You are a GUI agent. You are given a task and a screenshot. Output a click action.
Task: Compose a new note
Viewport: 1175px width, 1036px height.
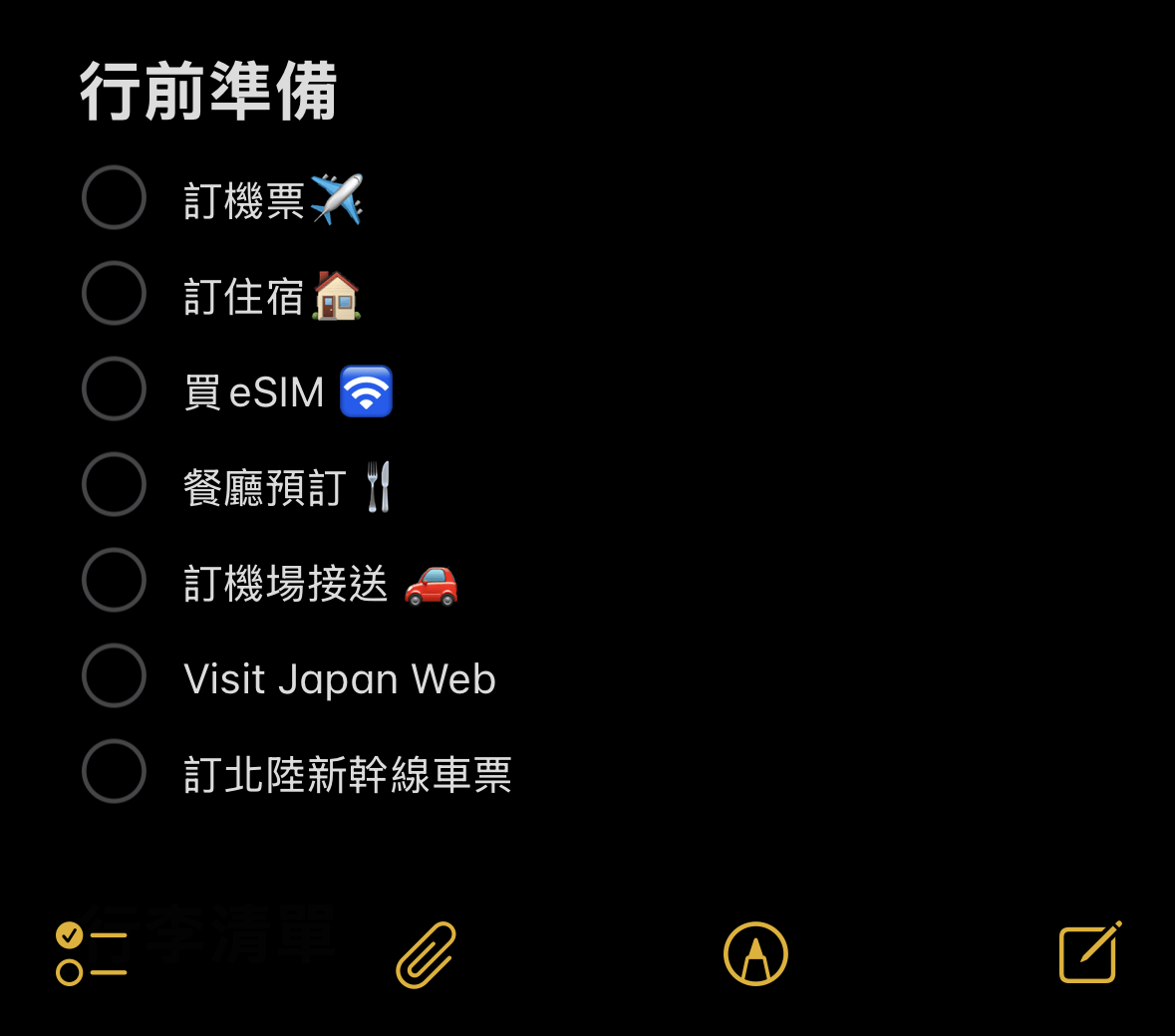1089,953
